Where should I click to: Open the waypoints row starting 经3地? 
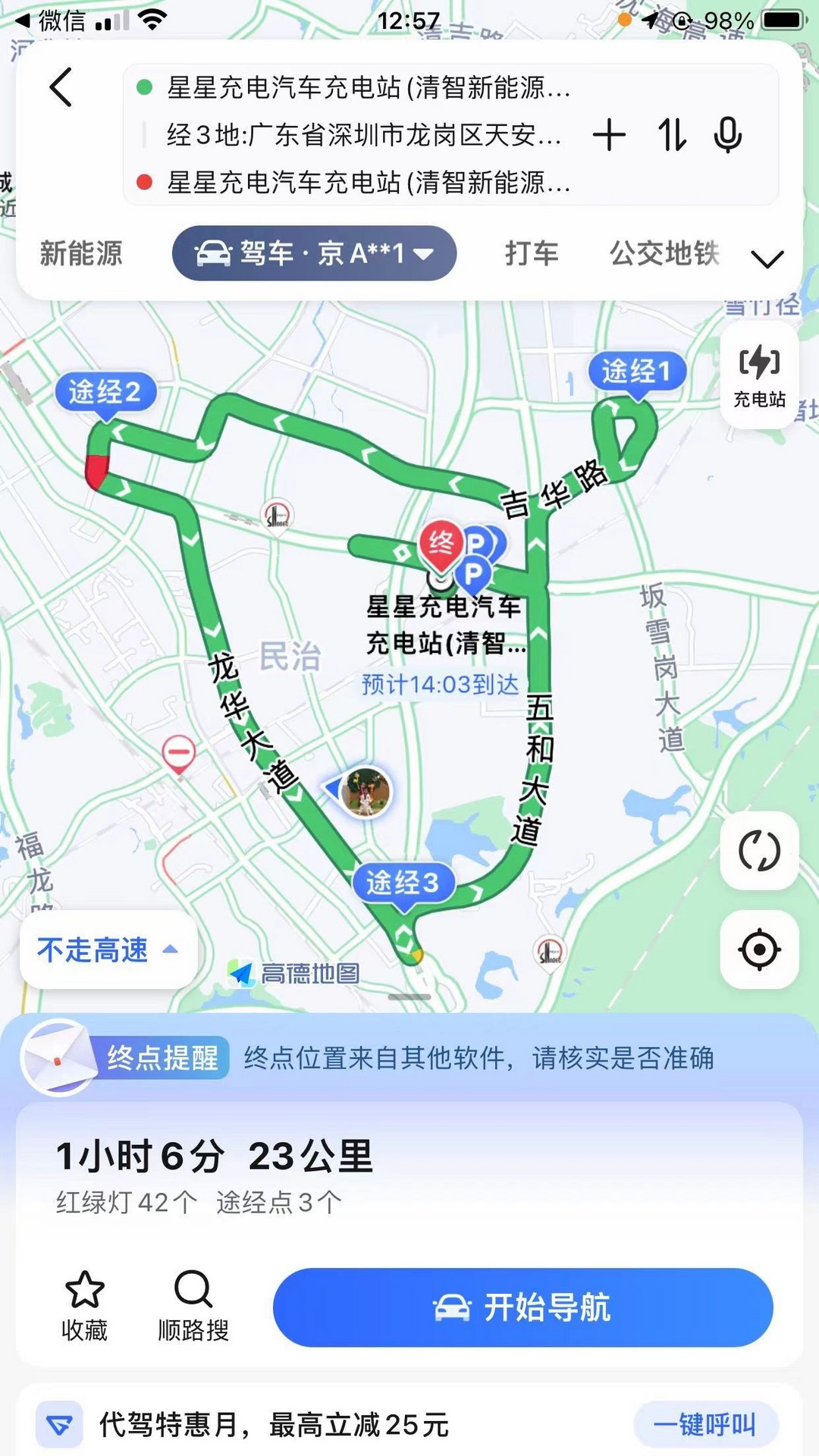pyautogui.click(x=364, y=135)
